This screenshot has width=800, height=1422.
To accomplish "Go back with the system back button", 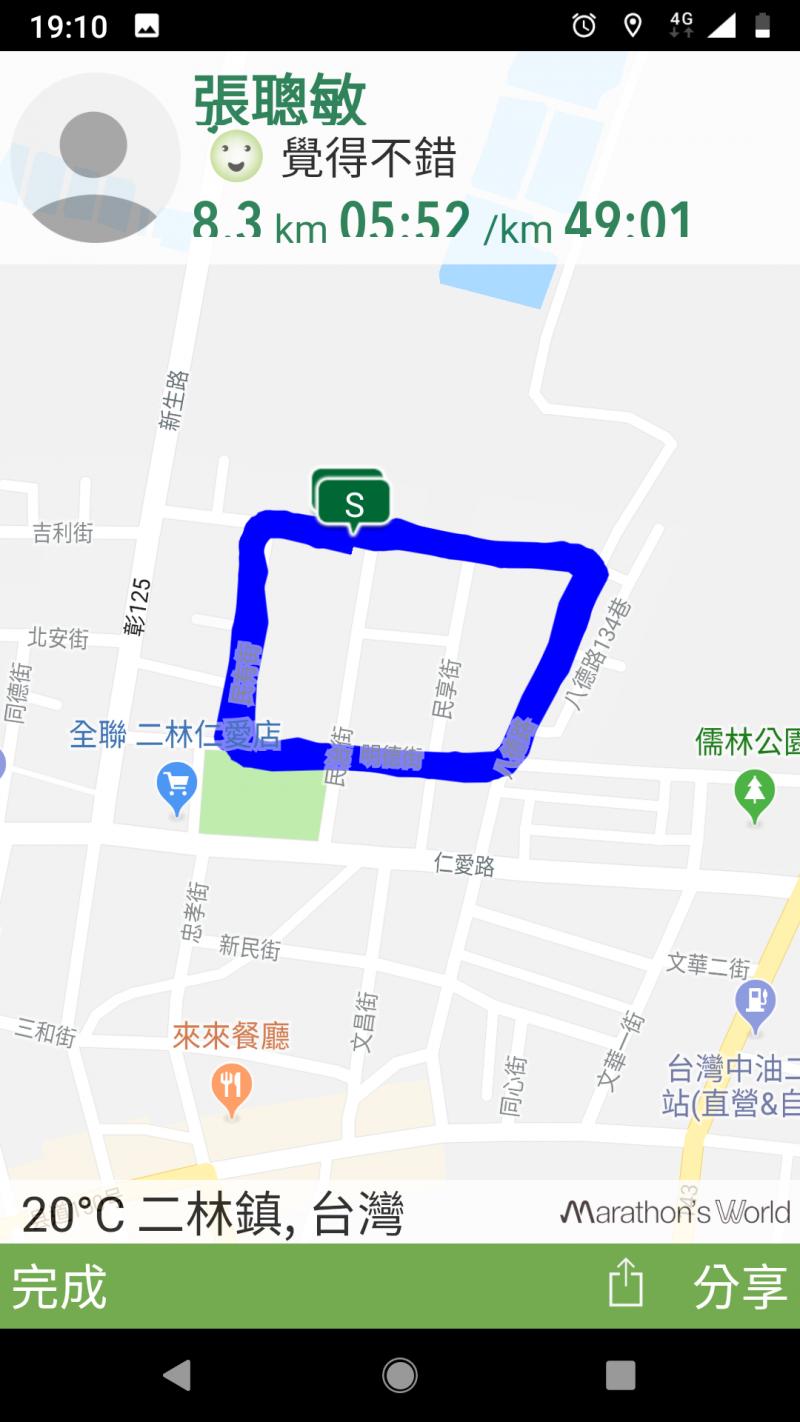I will tap(178, 1376).
